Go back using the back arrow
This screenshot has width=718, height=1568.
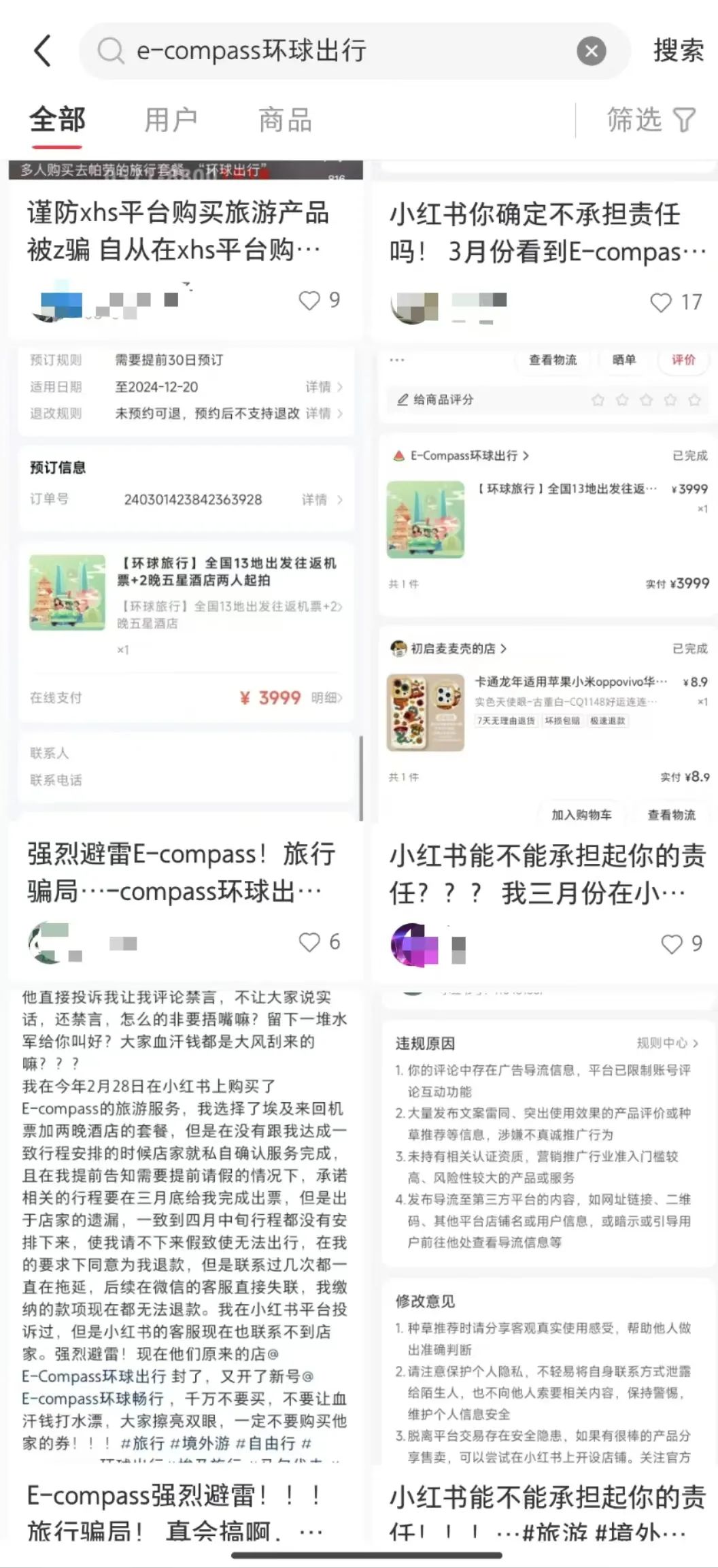43,51
